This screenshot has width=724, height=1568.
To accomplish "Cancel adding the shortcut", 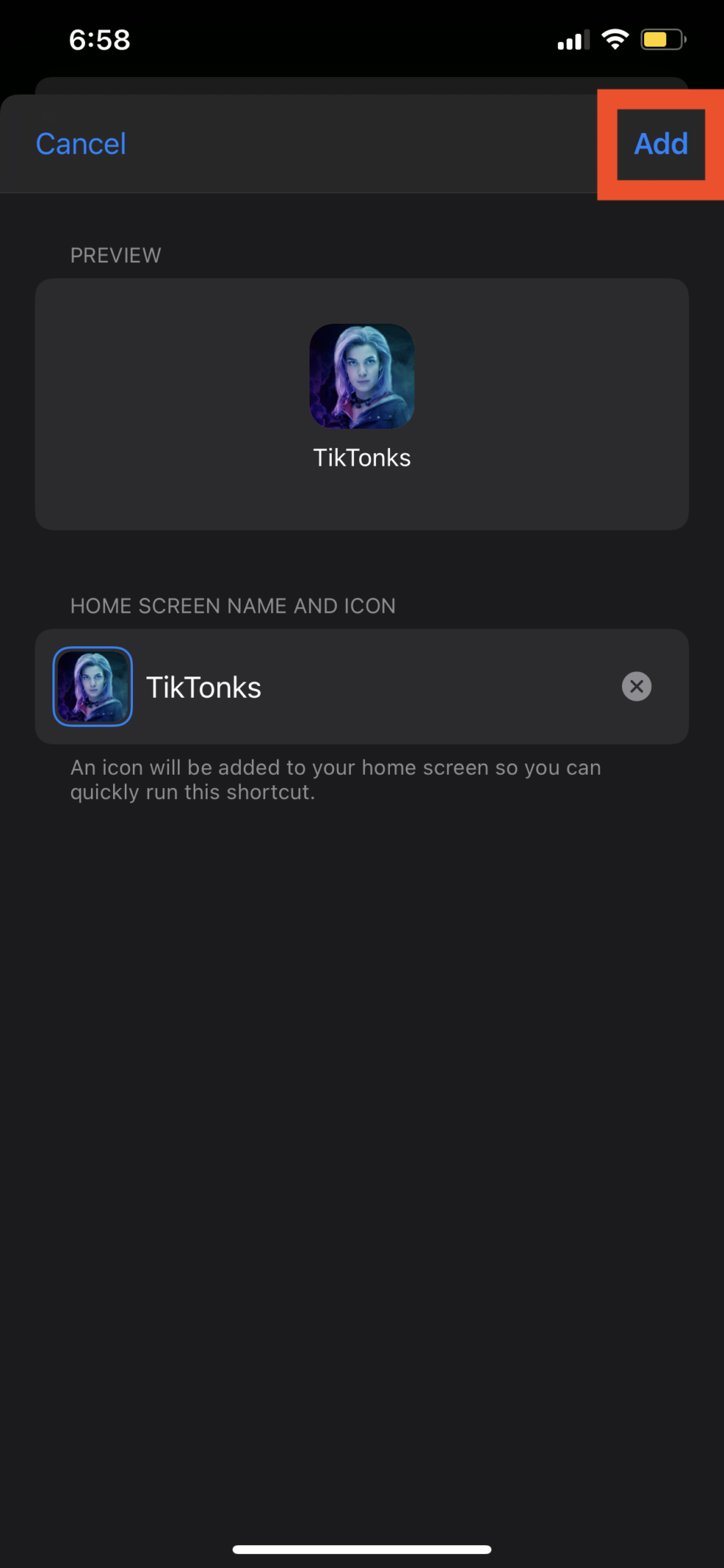I will tap(81, 144).
